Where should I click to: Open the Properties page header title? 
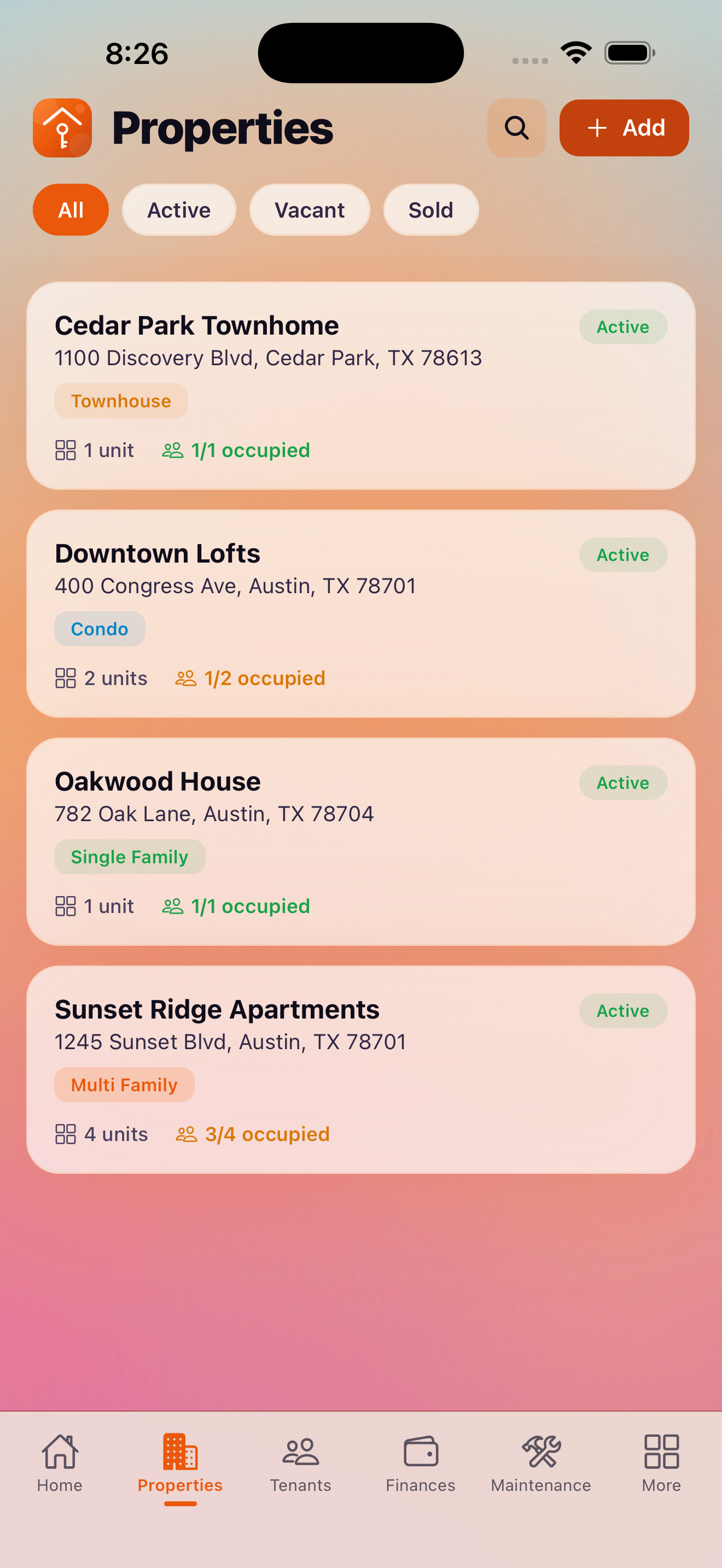coord(223,128)
